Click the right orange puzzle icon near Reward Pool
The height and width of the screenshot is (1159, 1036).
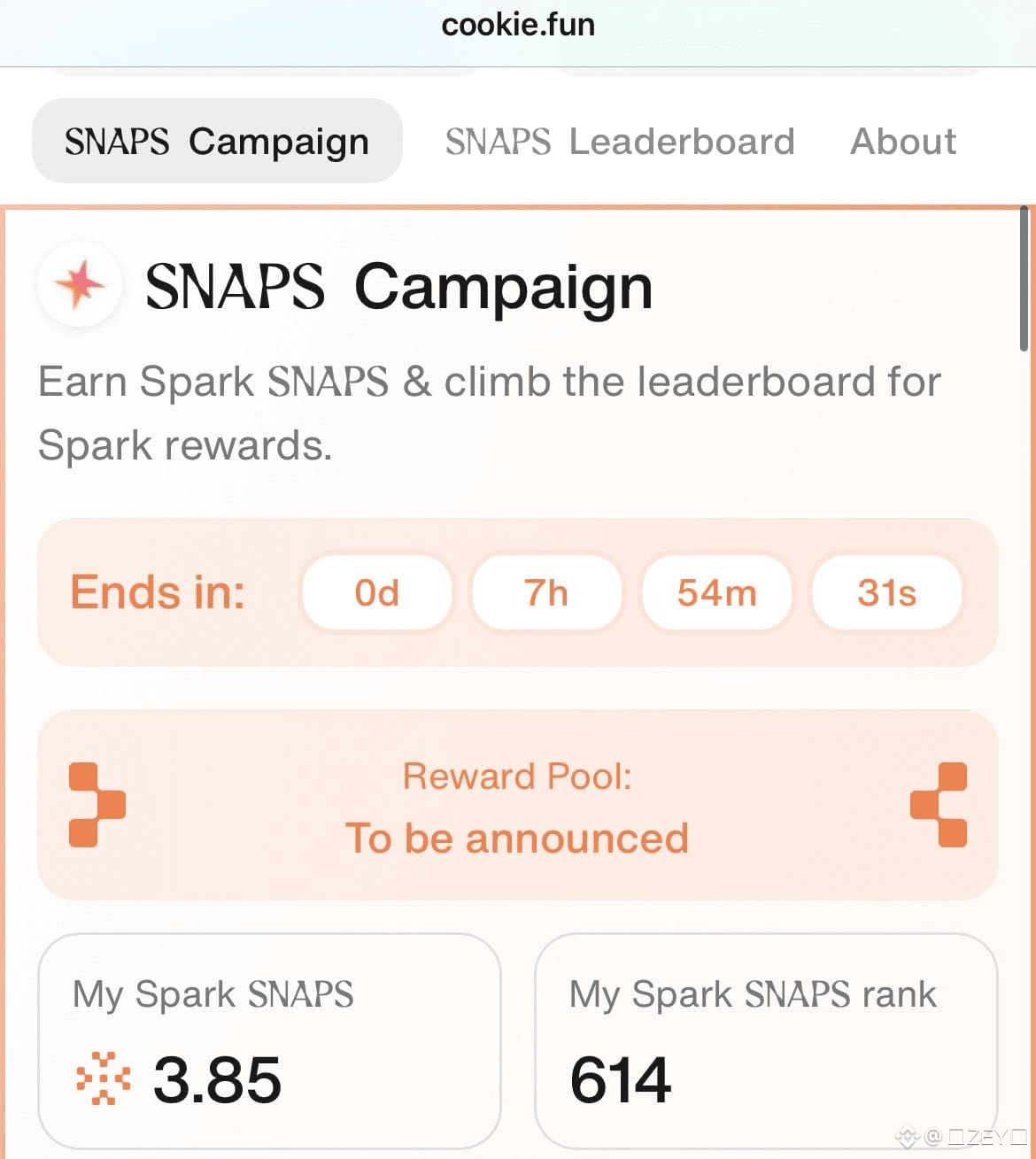(939, 804)
